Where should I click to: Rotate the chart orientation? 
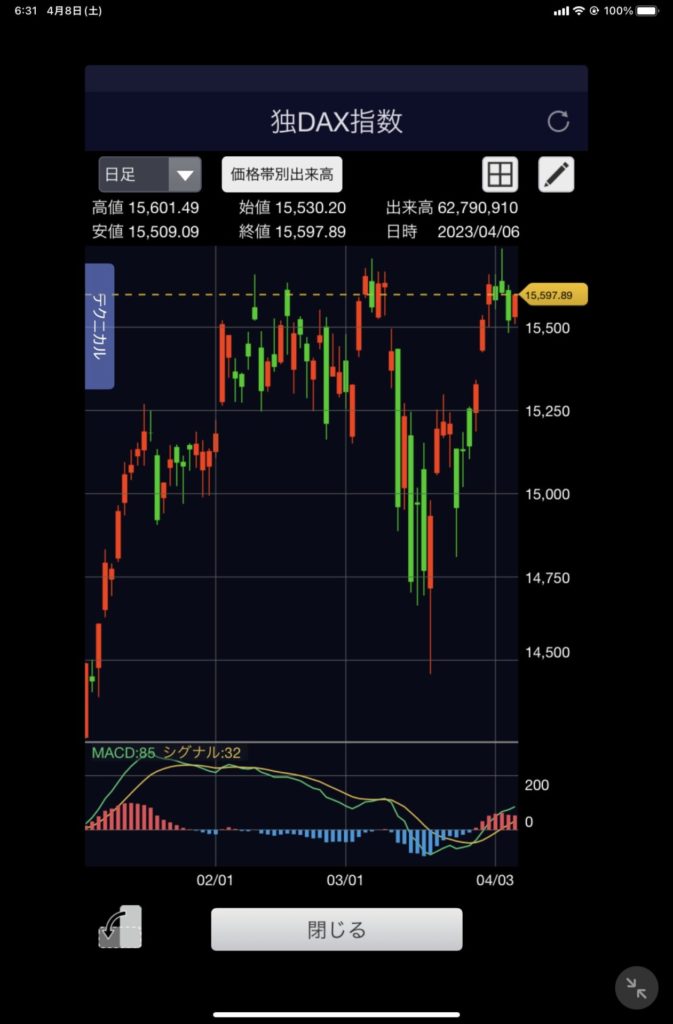[x=121, y=928]
